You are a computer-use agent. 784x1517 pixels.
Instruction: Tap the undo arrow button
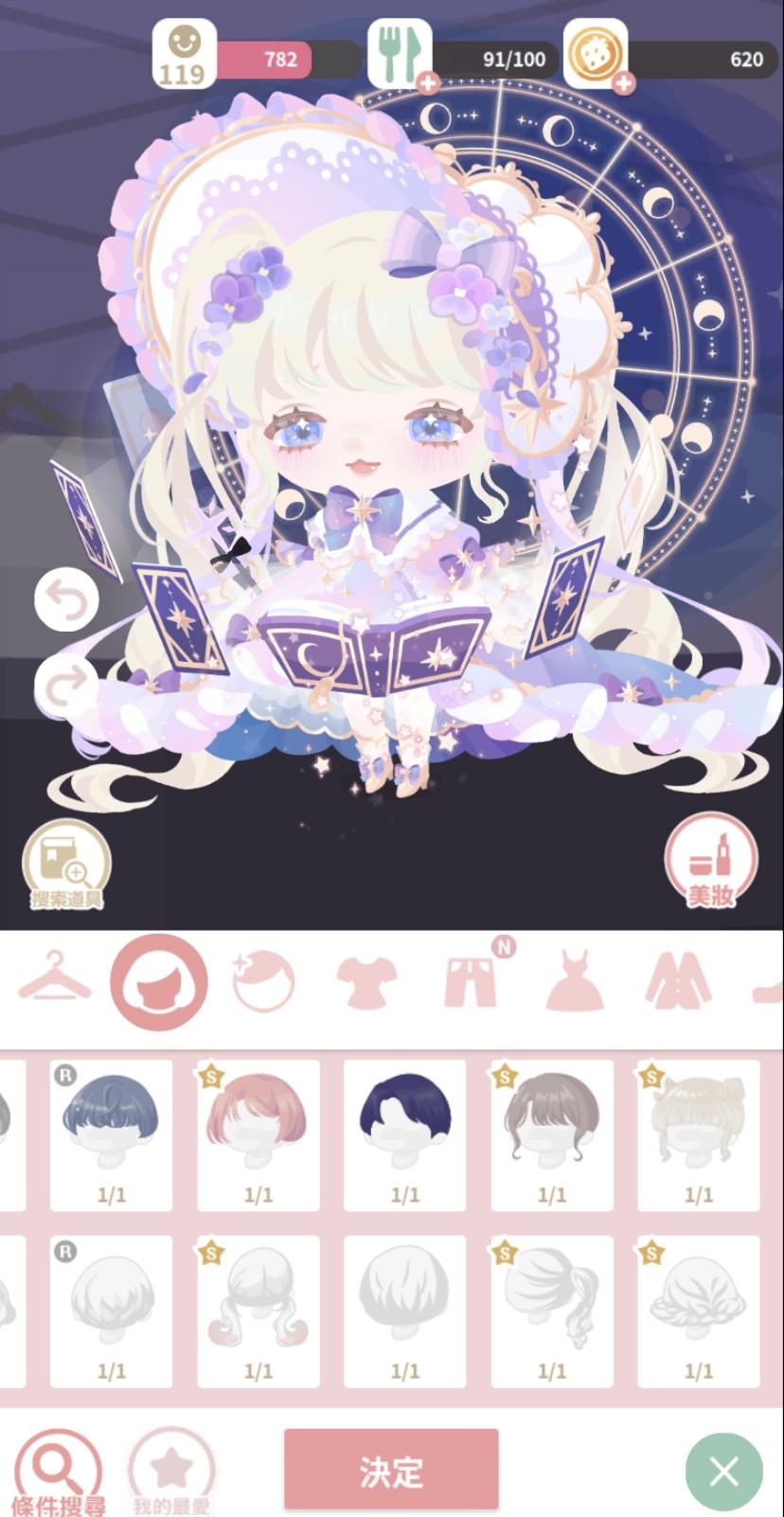66,599
